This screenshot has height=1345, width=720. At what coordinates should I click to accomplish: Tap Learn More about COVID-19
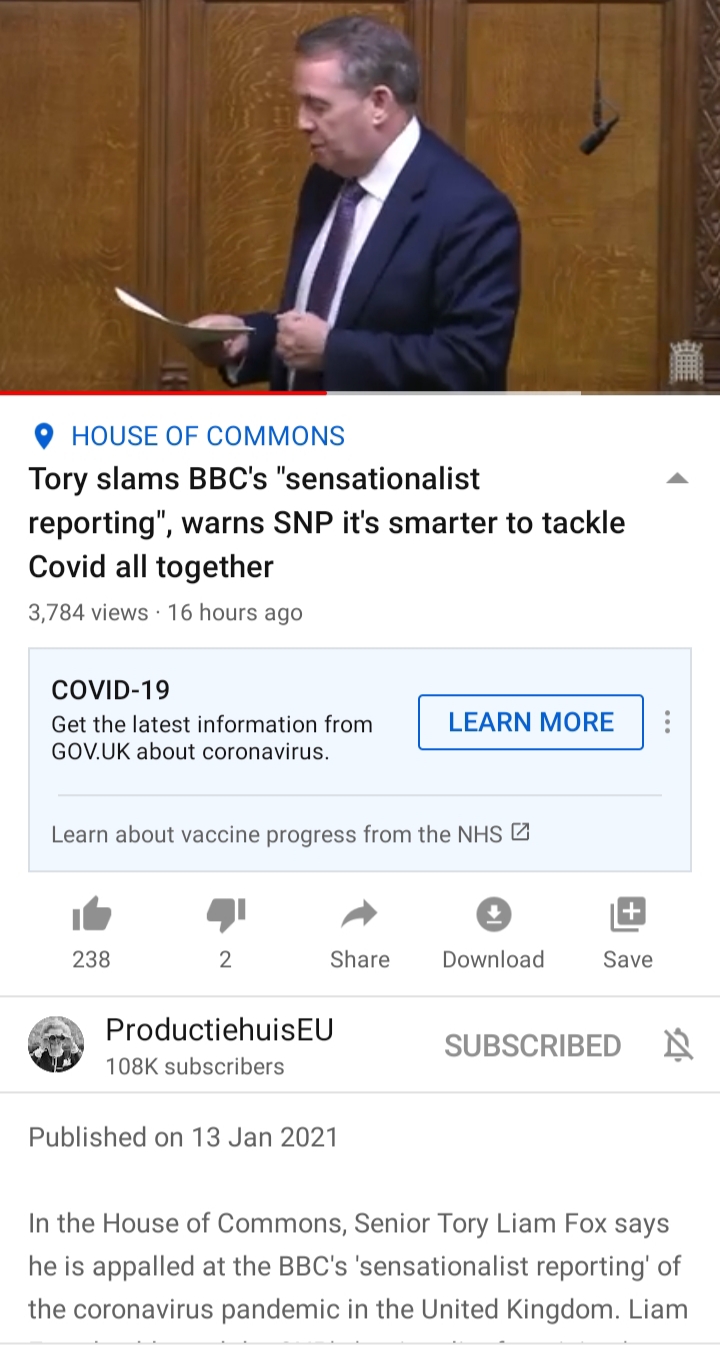(x=530, y=722)
